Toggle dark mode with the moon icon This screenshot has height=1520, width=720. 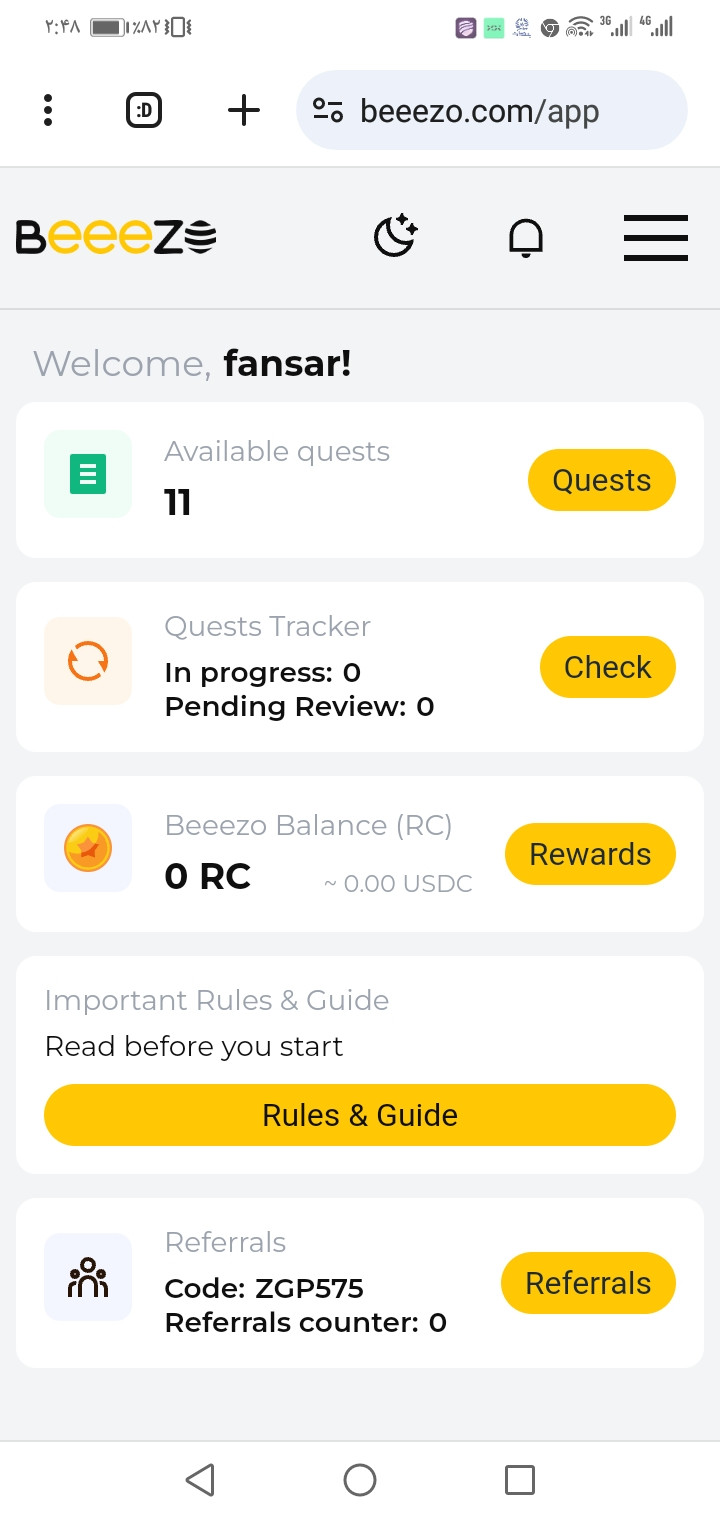[395, 237]
